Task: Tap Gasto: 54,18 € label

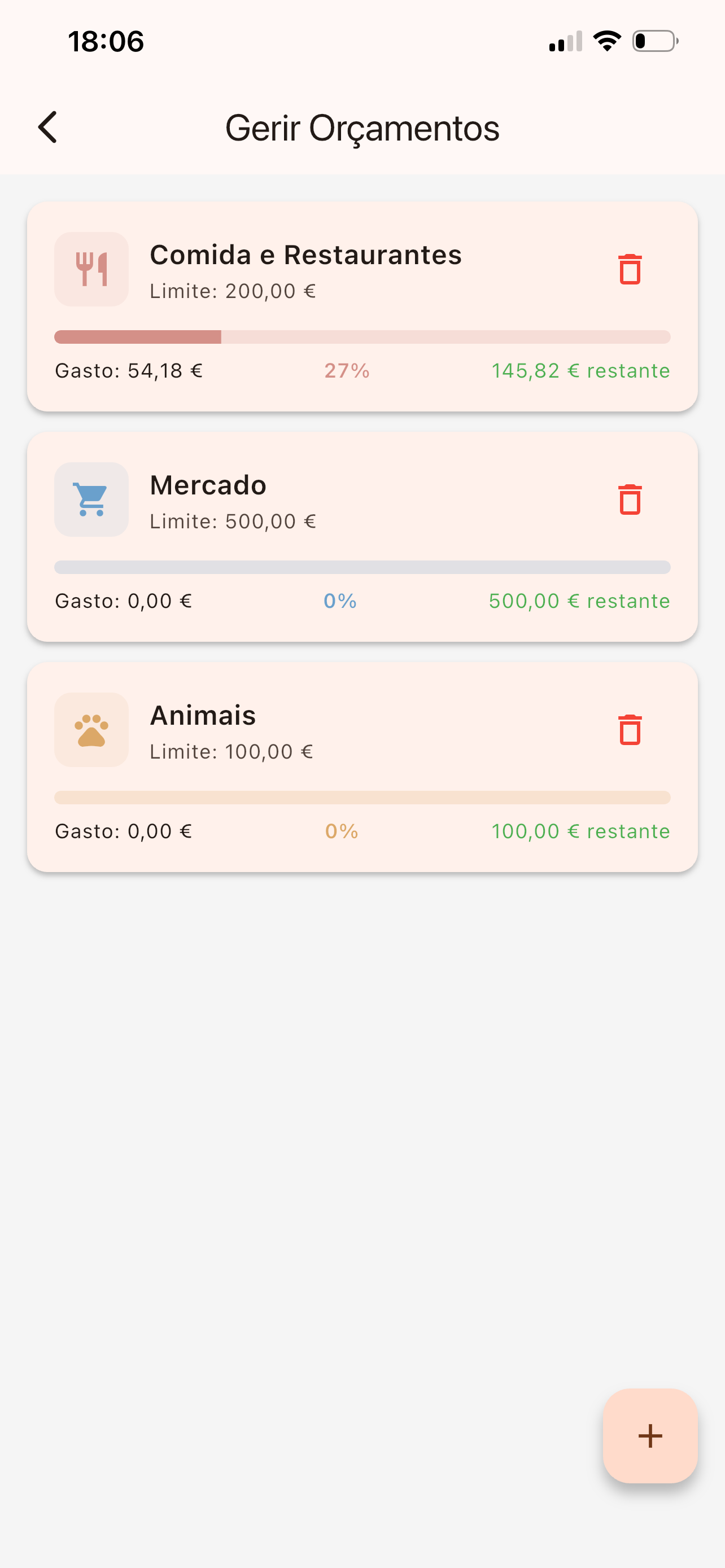Action: click(x=129, y=370)
